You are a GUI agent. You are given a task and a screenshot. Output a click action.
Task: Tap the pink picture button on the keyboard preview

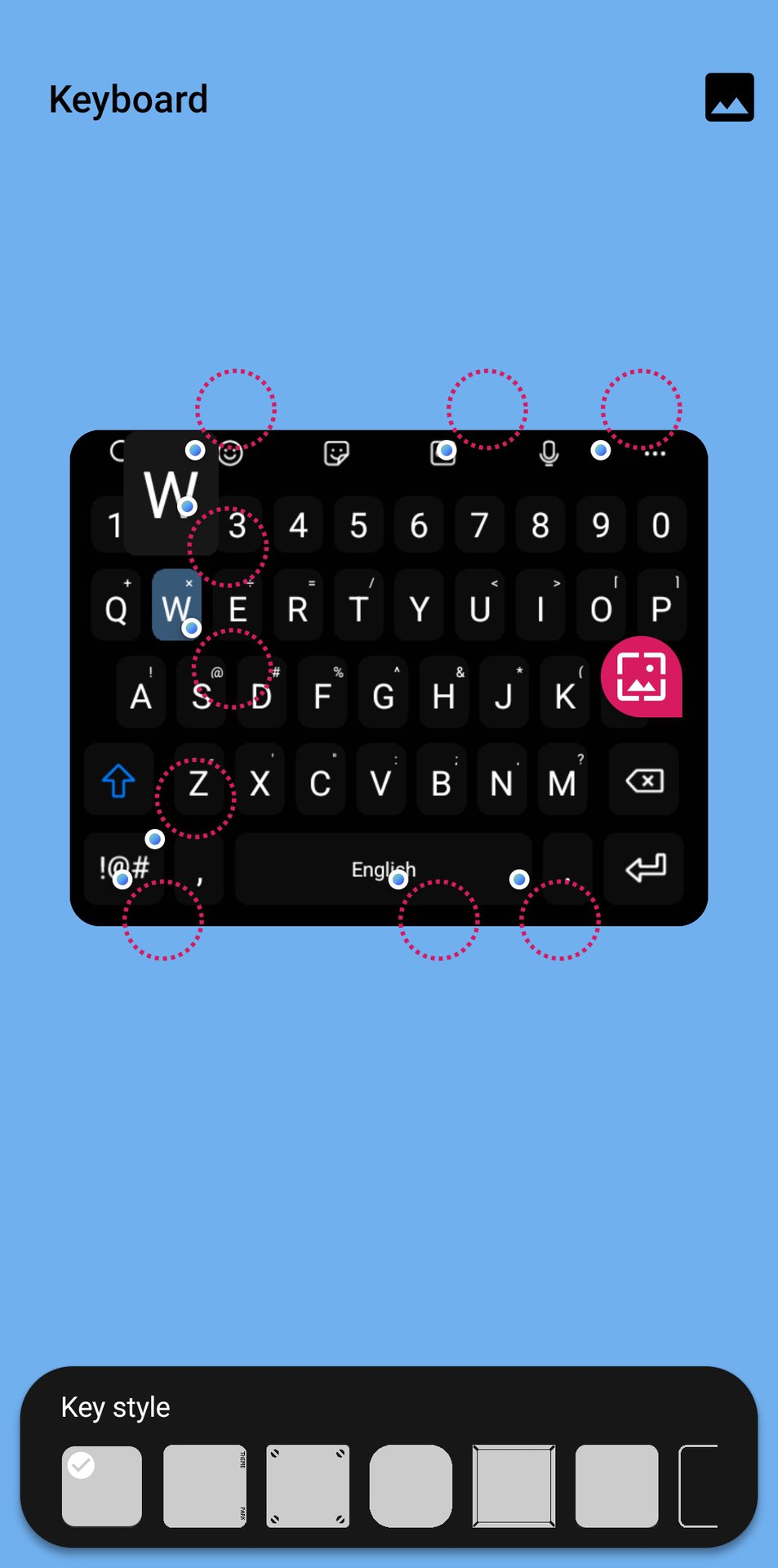click(x=642, y=676)
